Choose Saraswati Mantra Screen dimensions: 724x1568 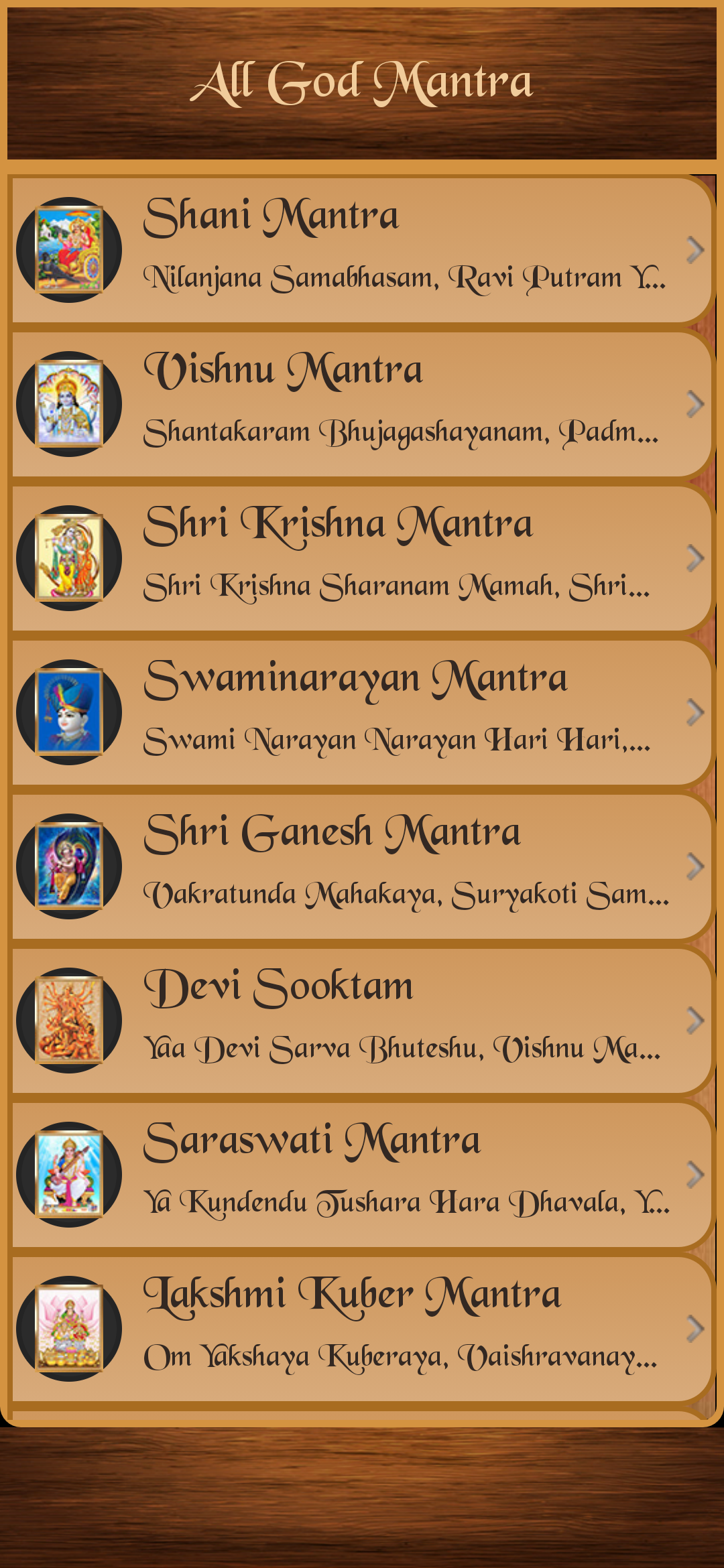[362, 1175]
